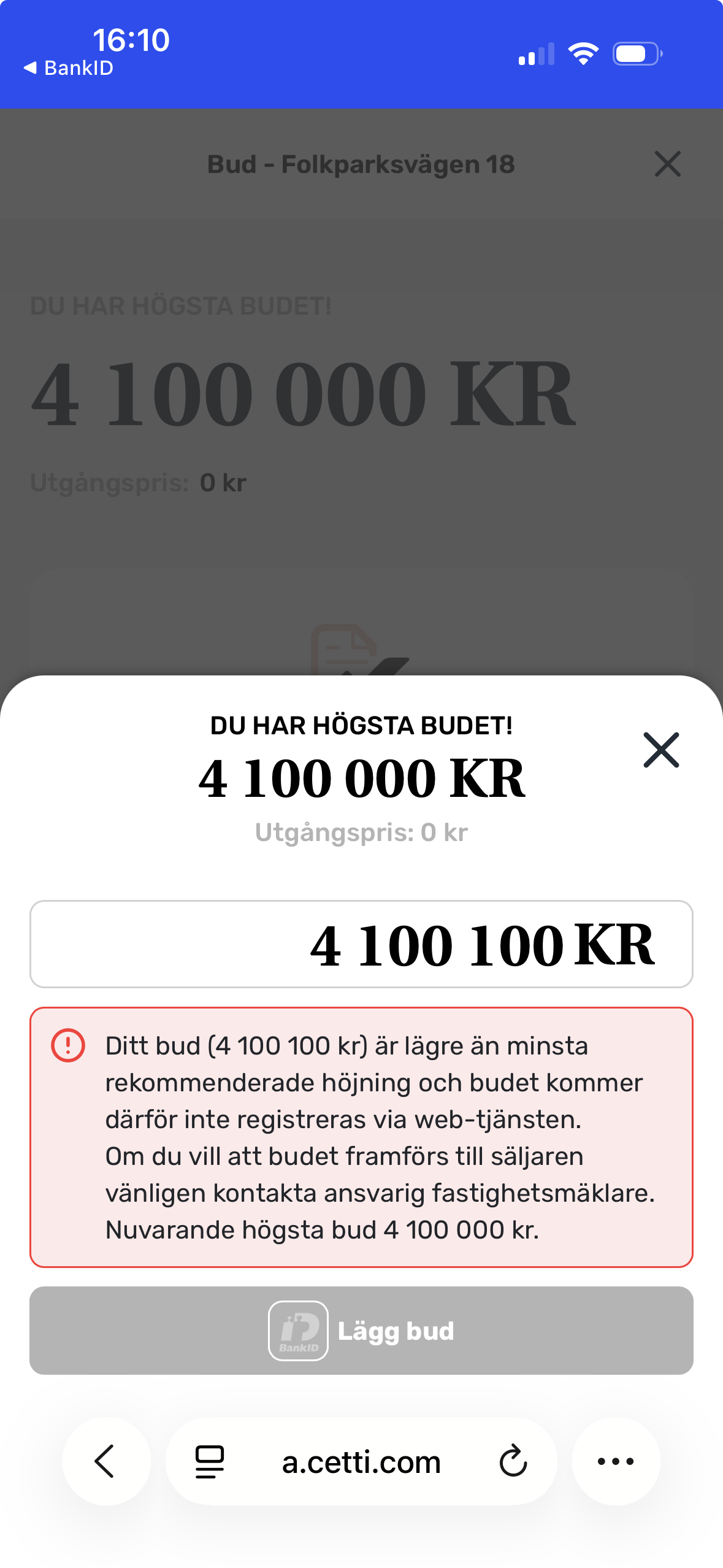The width and height of the screenshot is (723, 1568).
Task: Tap the Utgångspris: 0 kr label
Action: [361, 832]
